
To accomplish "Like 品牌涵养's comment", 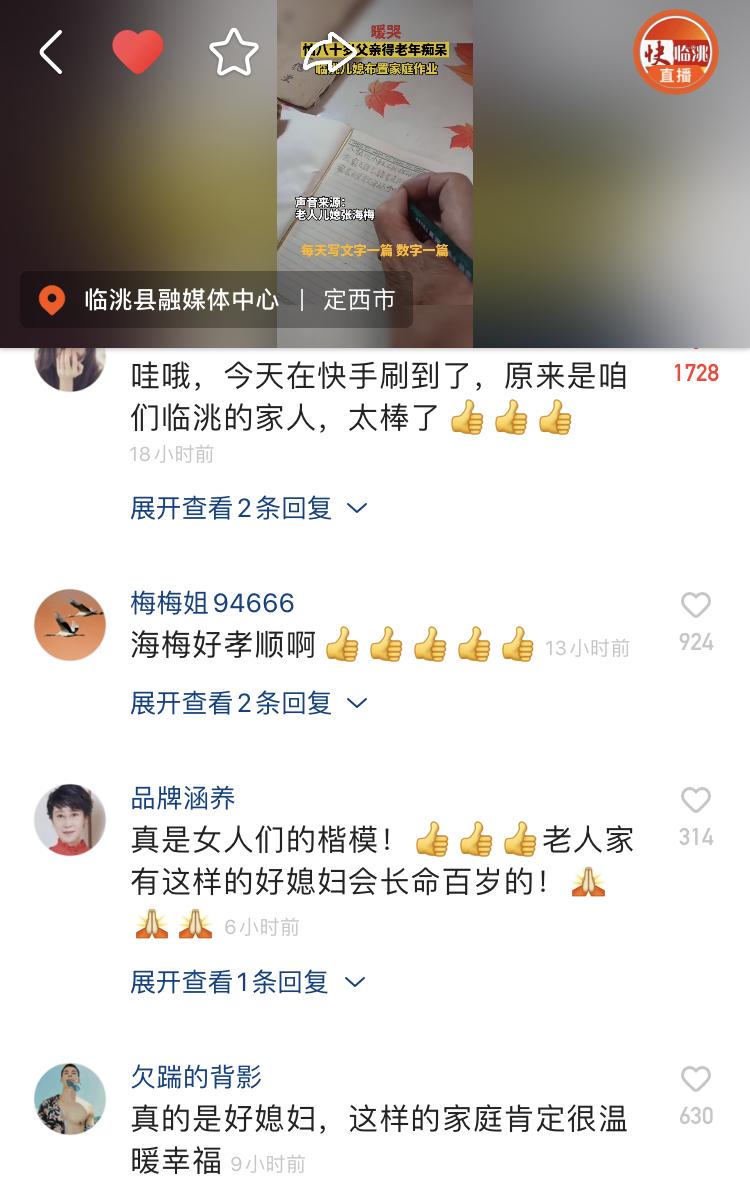I will pos(695,801).
